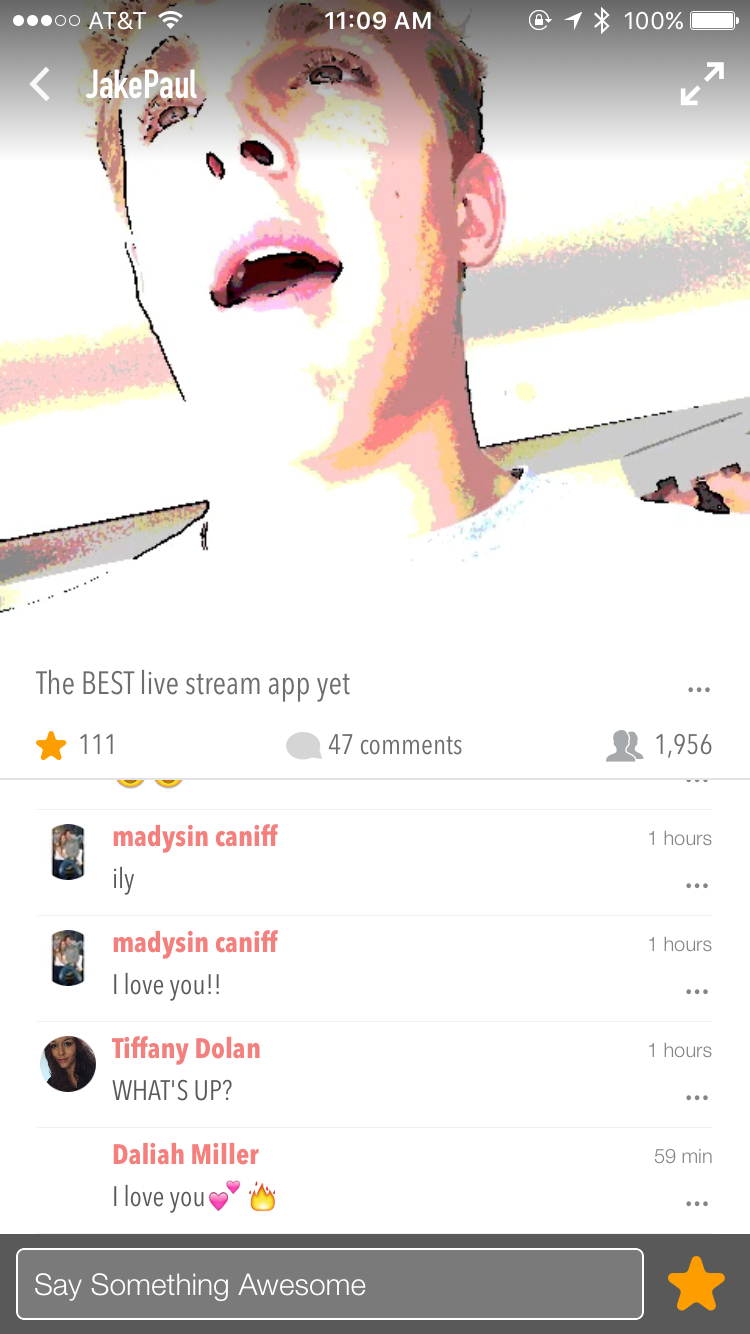Give a star with the bottom star button
The height and width of the screenshot is (1334, 750).
(696, 1284)
